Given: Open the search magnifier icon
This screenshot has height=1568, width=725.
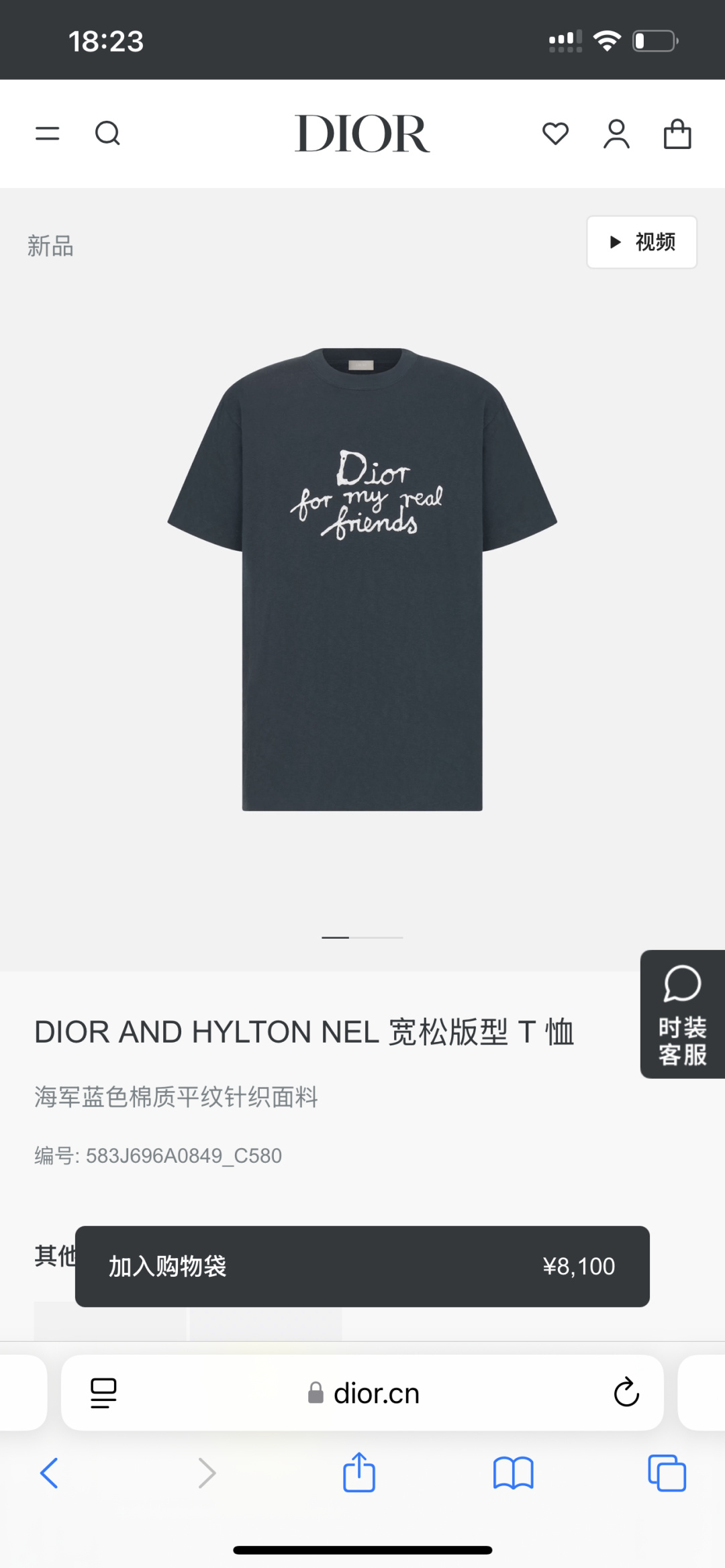Looking at the screenshot, I should coord(107,134).
